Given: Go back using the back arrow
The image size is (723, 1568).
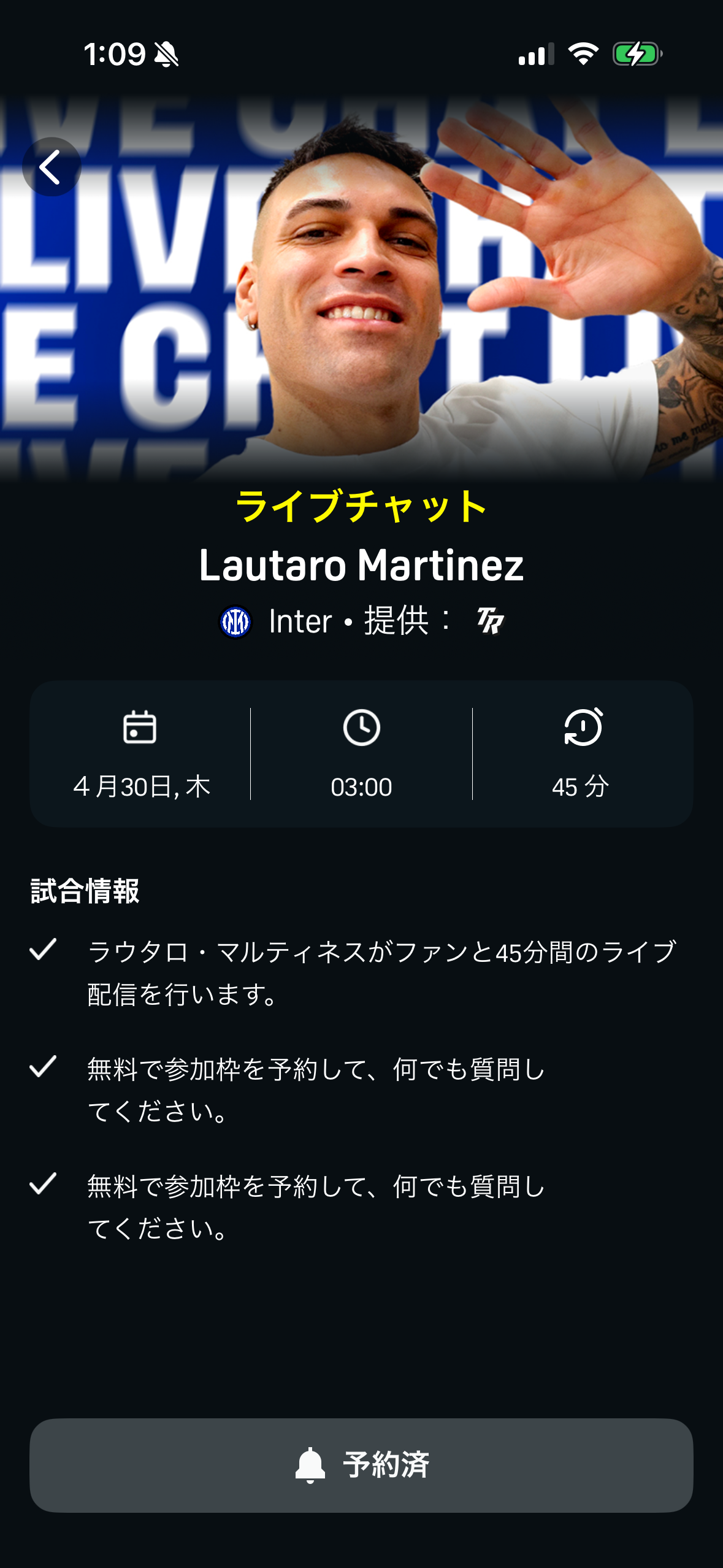Looking at the screenshot, I should coord(52,167).
